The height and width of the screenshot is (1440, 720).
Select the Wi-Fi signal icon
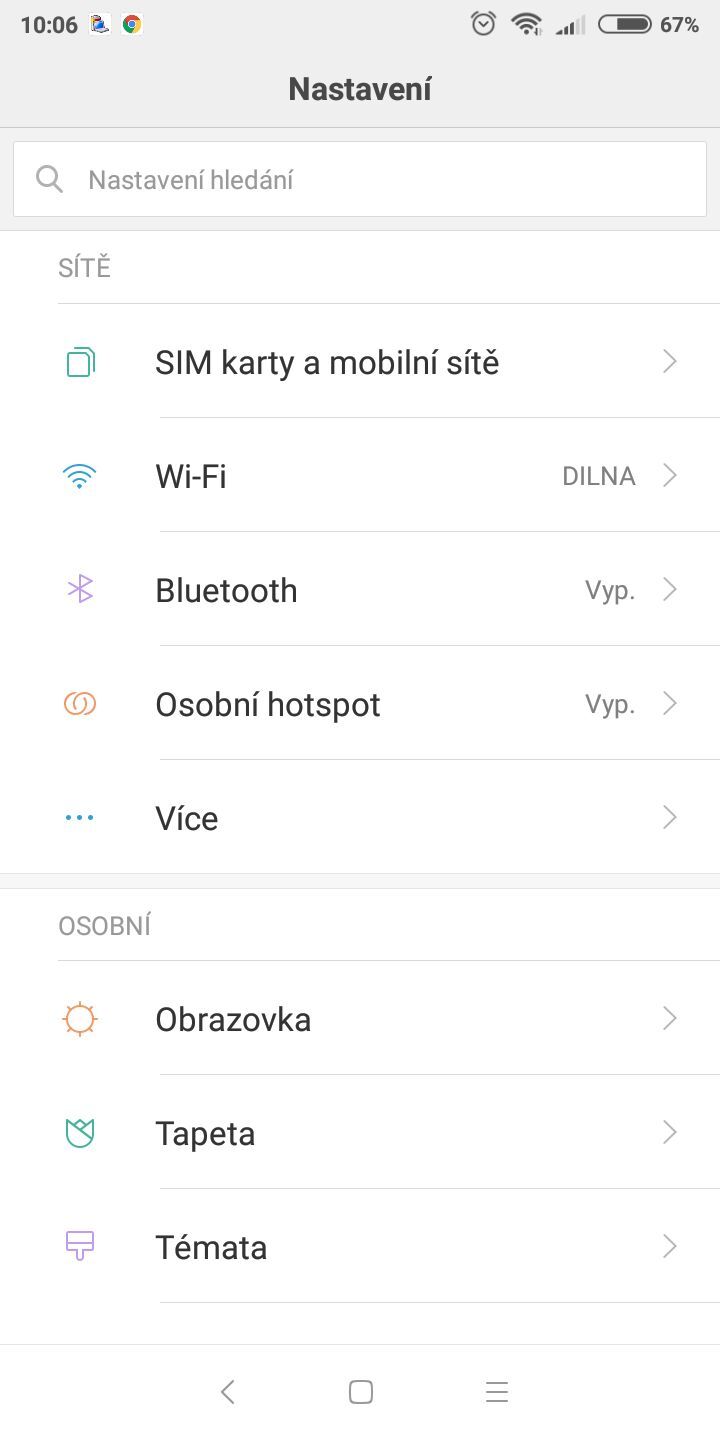coord(79,475)
